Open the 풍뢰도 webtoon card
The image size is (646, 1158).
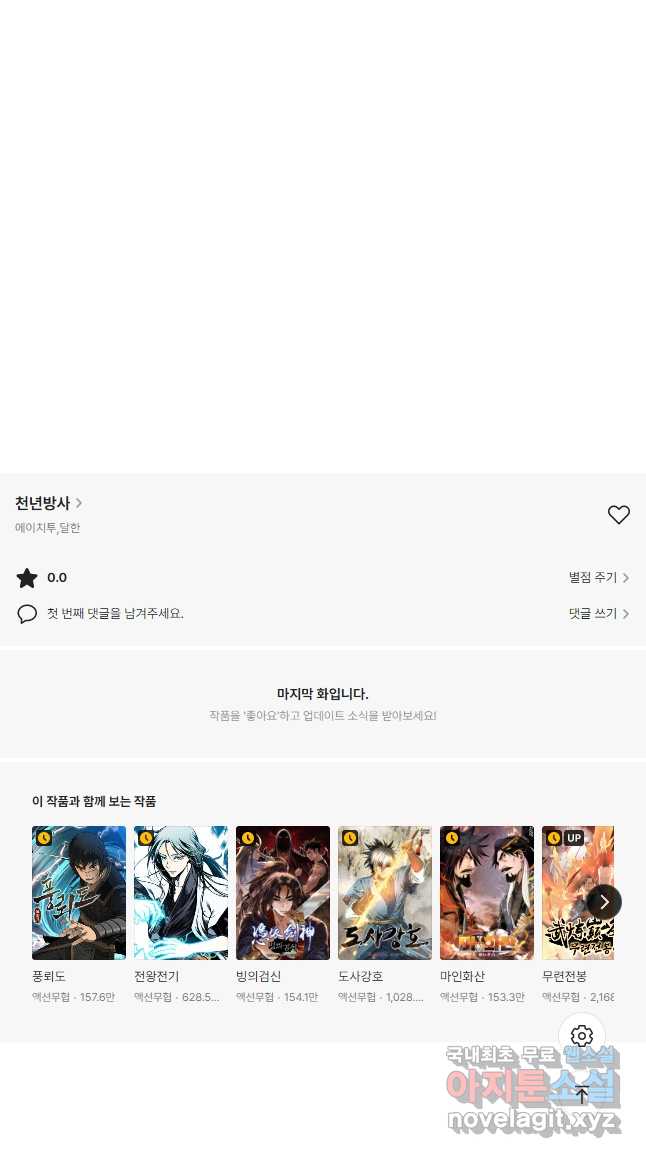79,893
